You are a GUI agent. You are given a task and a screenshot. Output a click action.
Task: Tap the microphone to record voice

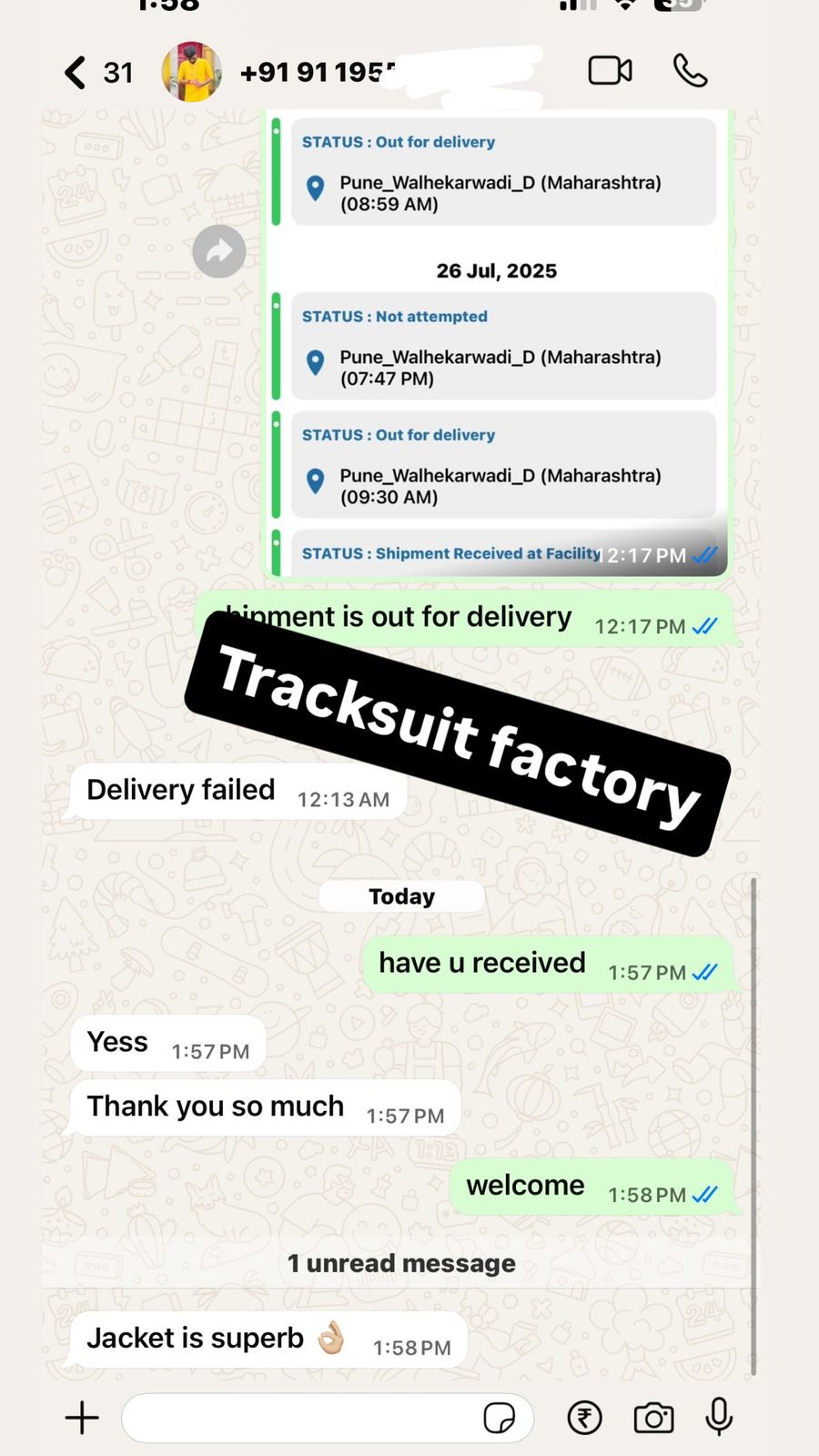[719, 1417]
